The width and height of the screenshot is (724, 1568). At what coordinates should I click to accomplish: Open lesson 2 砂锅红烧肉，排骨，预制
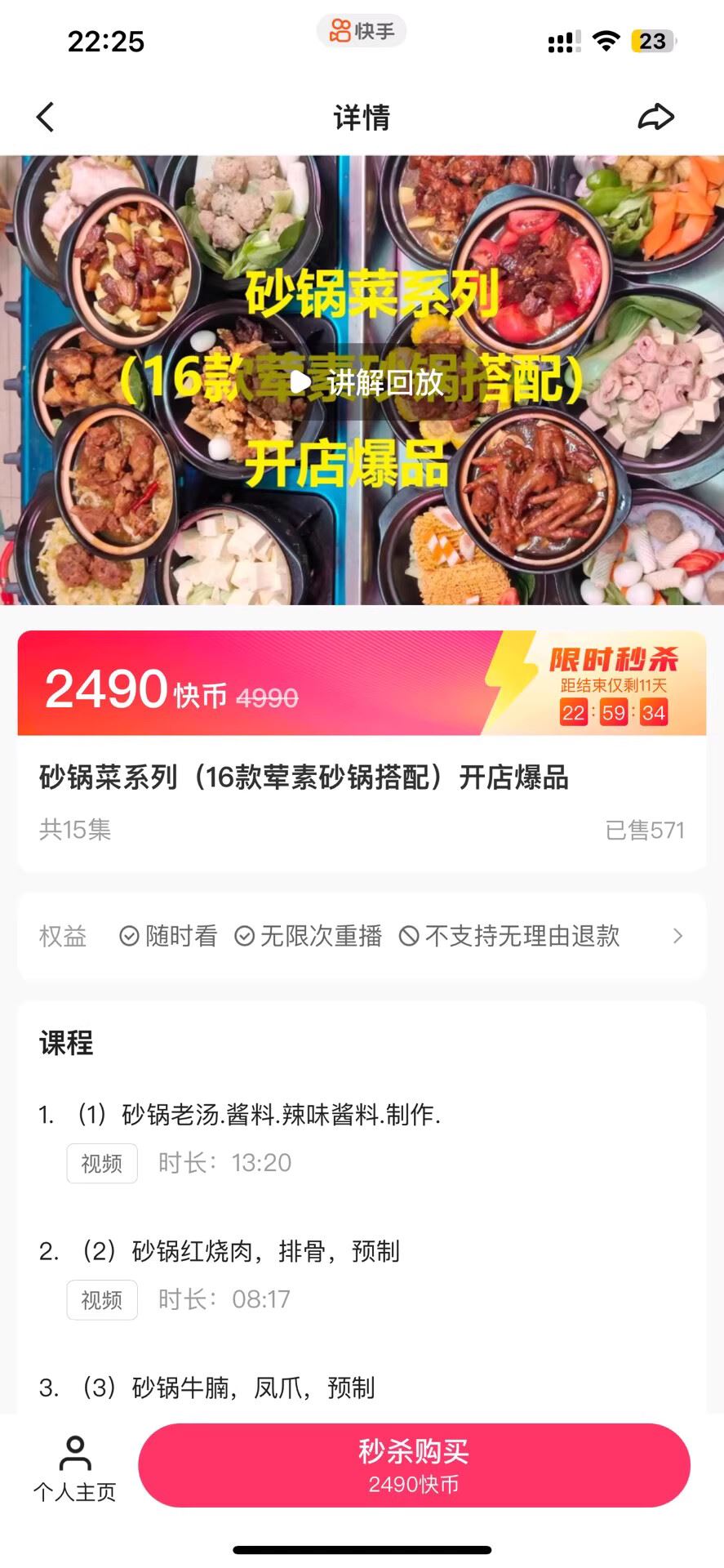pos(238,1251)
